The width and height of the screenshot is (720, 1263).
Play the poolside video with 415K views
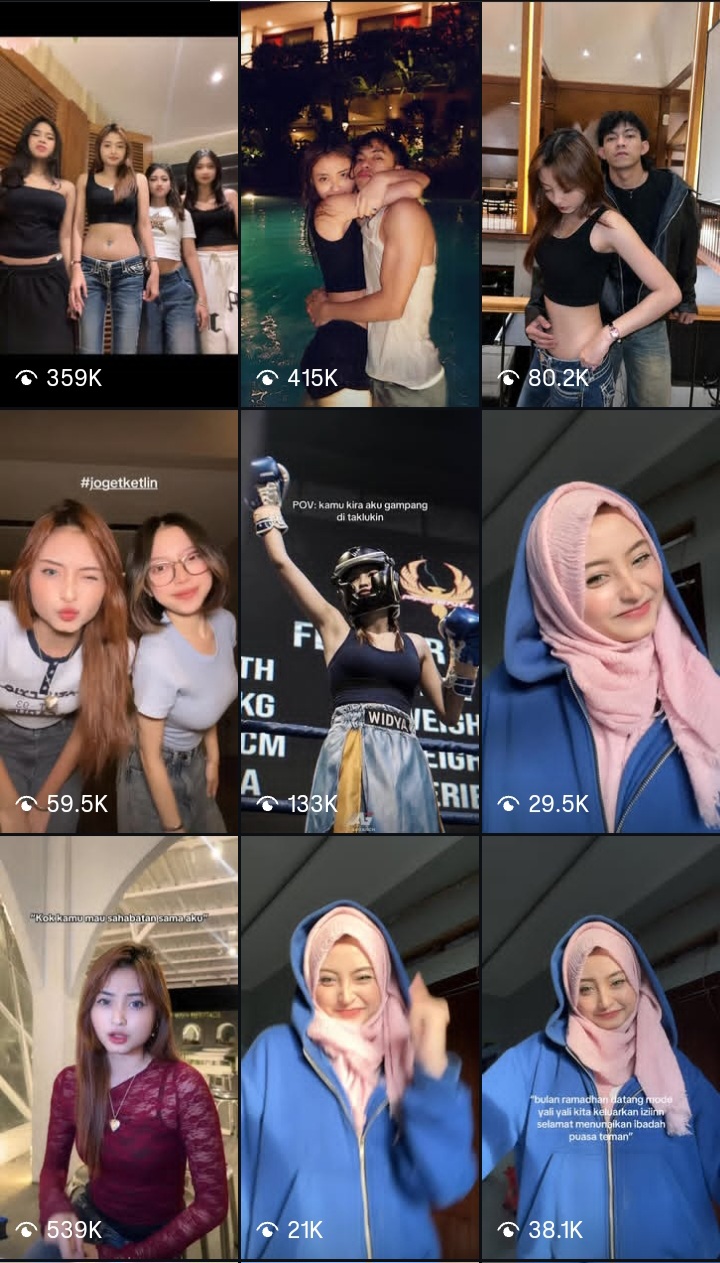click(x=360, y=204)
